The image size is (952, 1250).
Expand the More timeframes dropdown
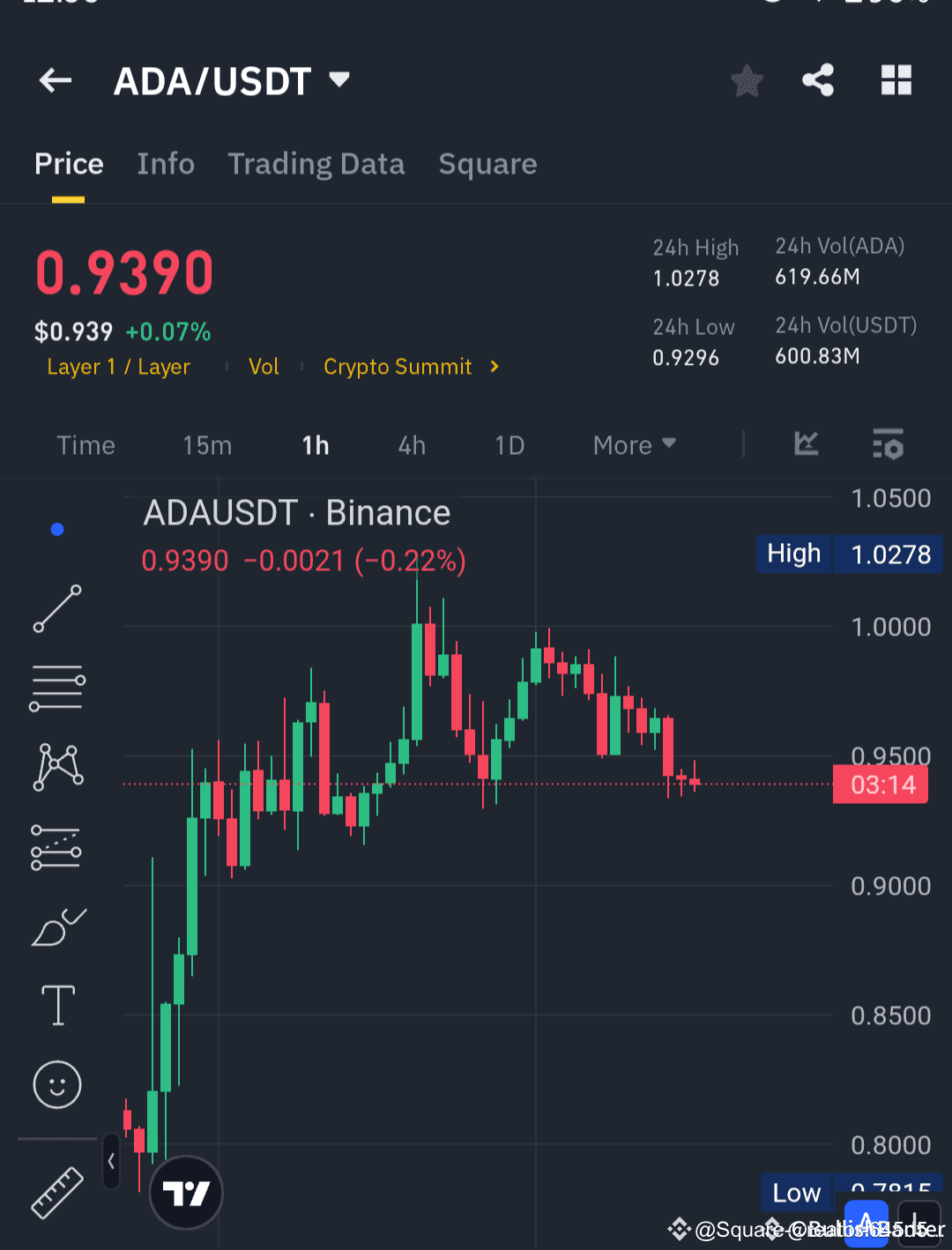point(633,445)
